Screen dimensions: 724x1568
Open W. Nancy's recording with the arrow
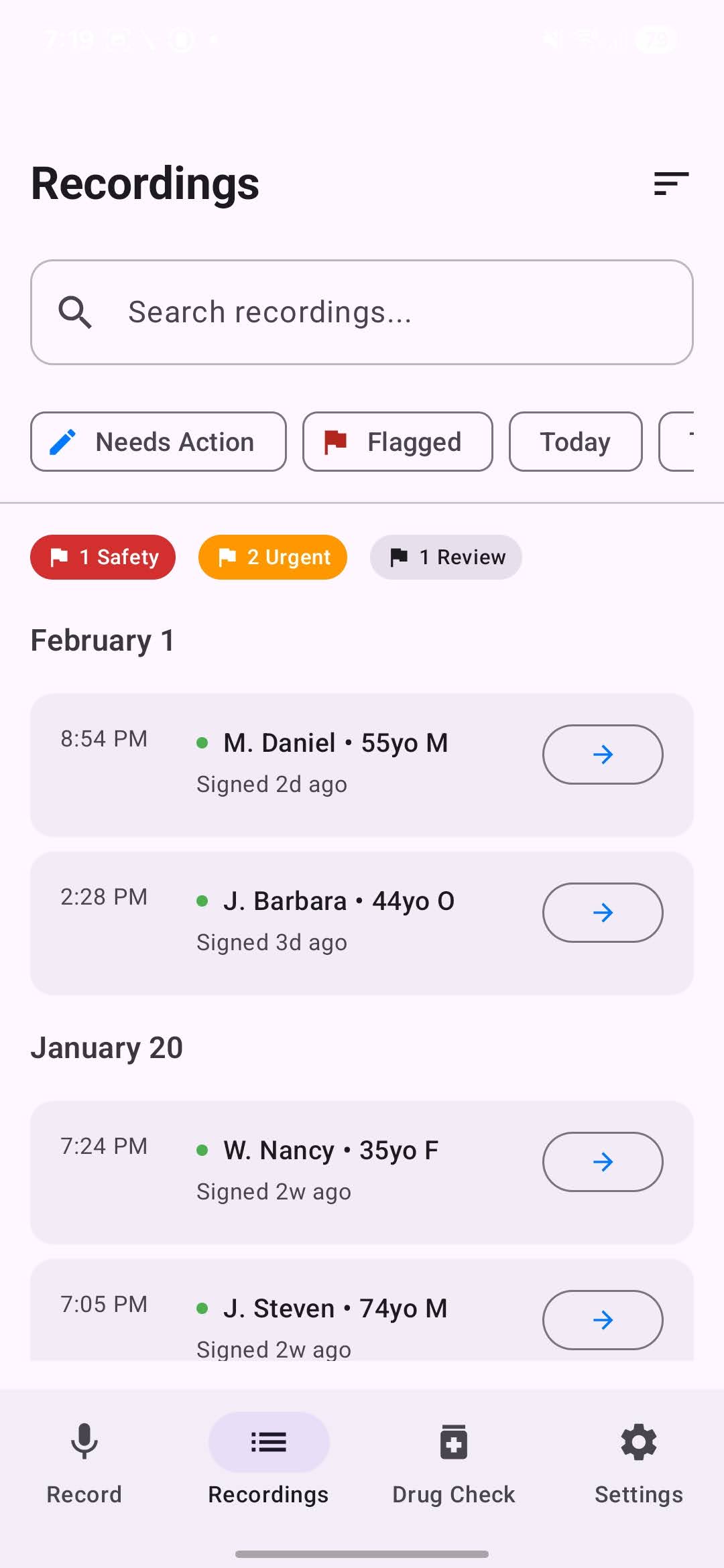[x=602, y=1161]
